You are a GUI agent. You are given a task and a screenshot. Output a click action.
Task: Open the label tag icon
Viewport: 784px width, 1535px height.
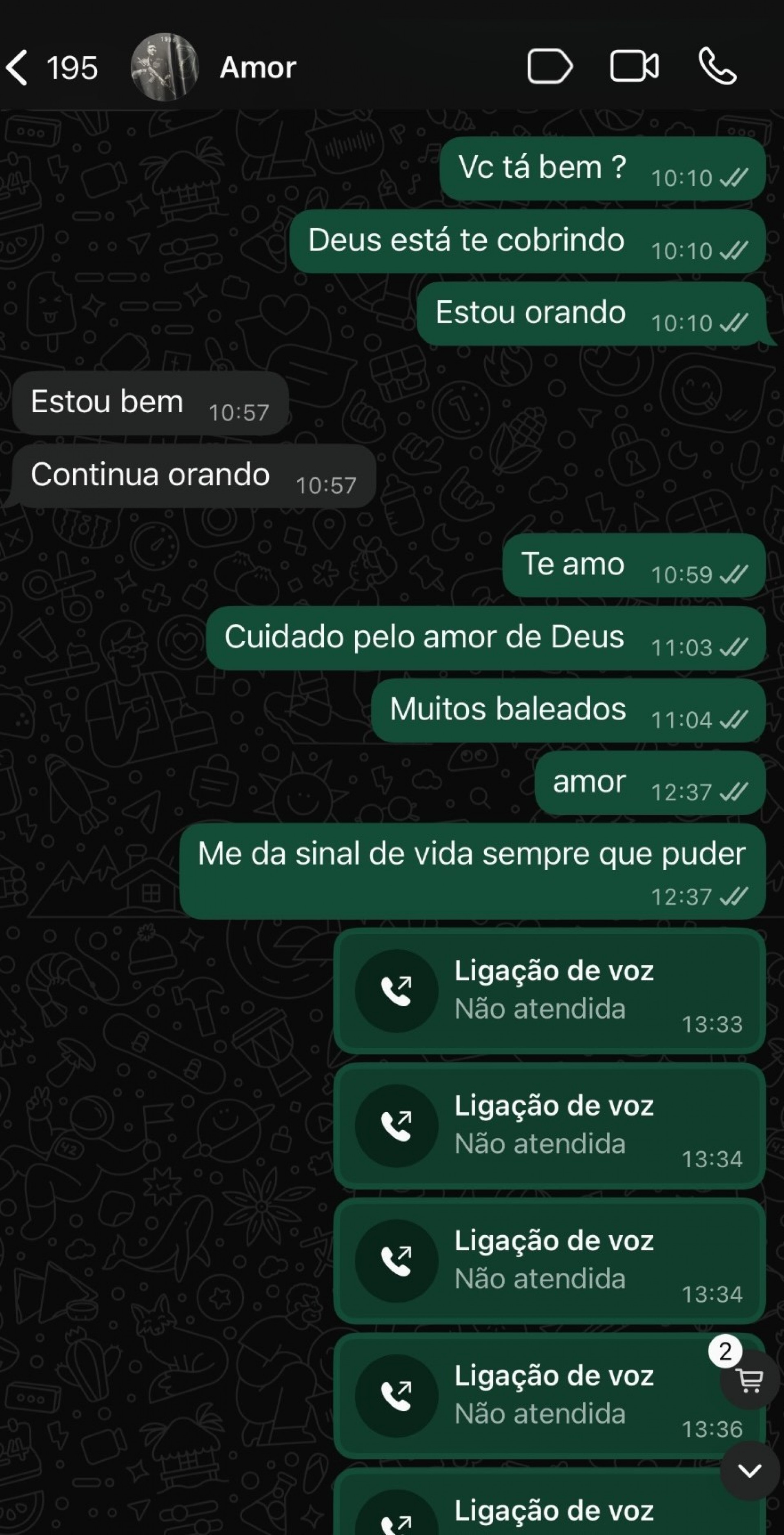549,66
